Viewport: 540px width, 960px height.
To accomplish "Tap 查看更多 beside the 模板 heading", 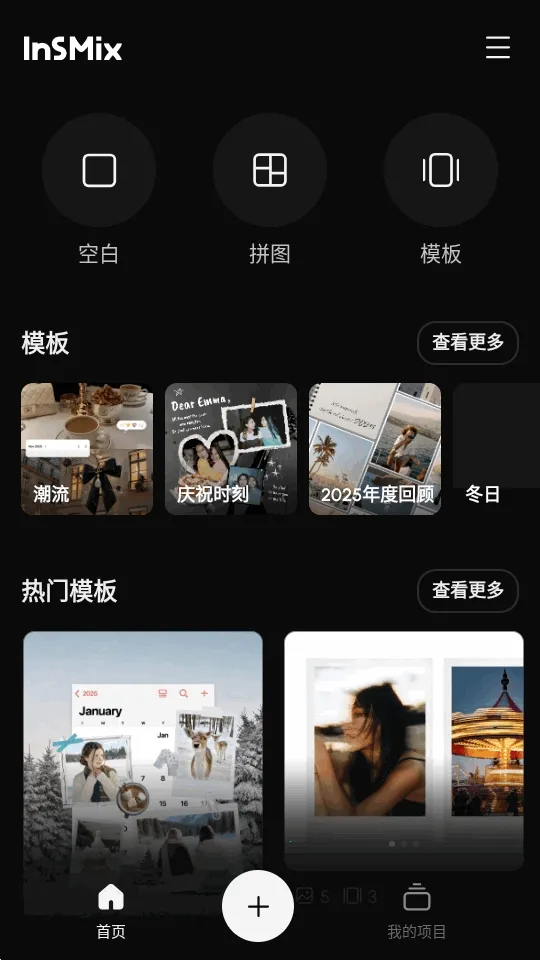I will (468, 343).
